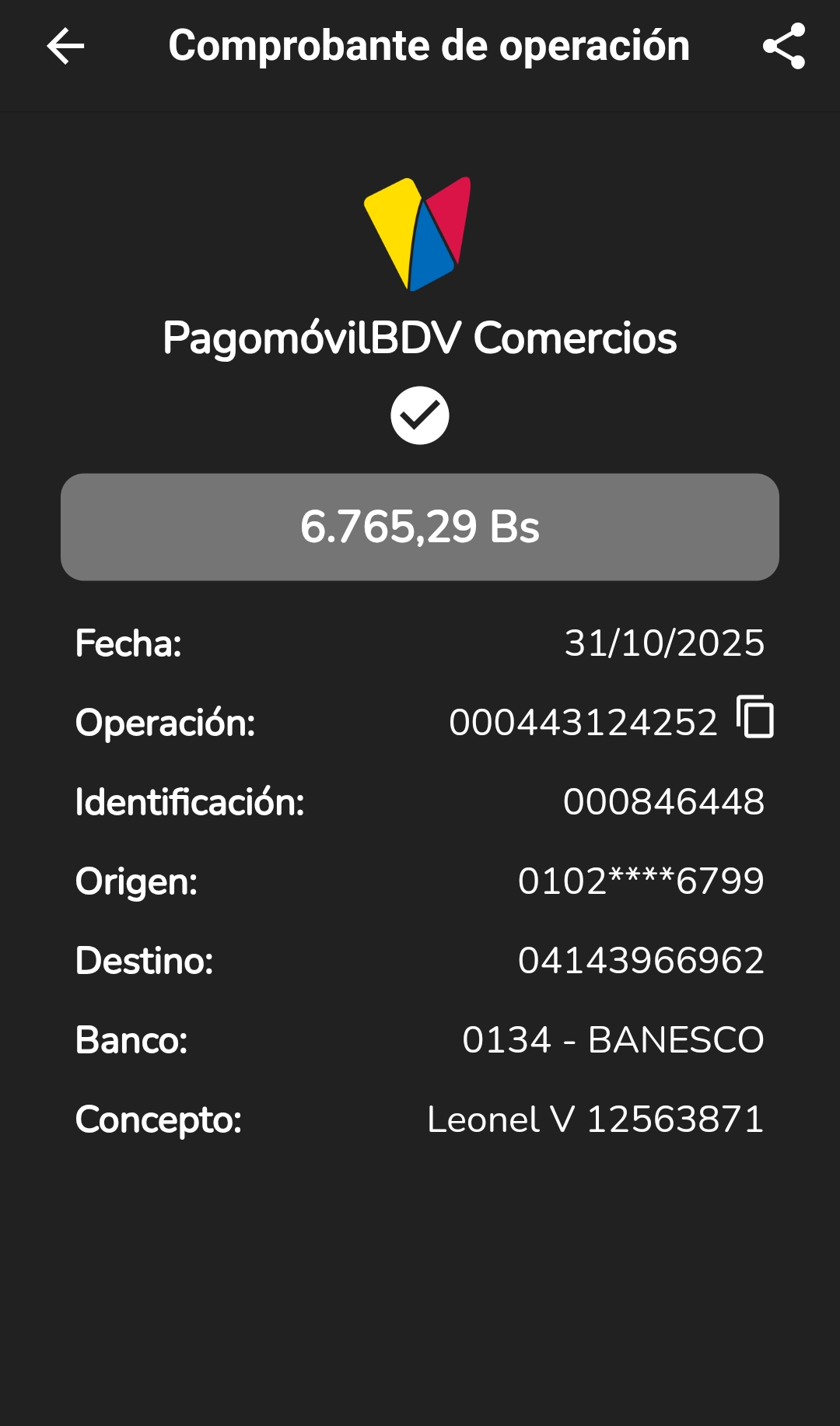Copy the operation number 000443124252
Screen dimensions: 840x1426
click(x=755, y=717)
